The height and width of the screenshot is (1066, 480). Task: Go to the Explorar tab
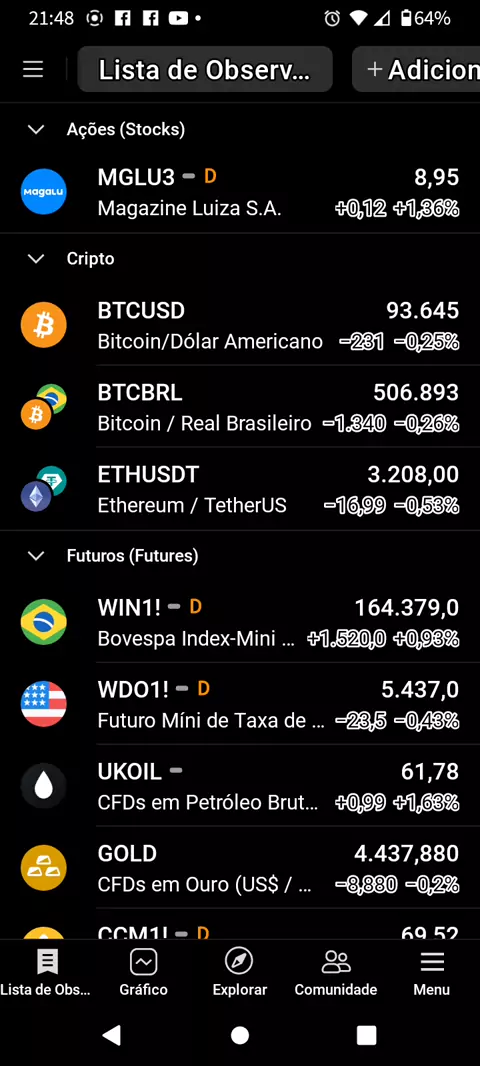tap(239, 973)
